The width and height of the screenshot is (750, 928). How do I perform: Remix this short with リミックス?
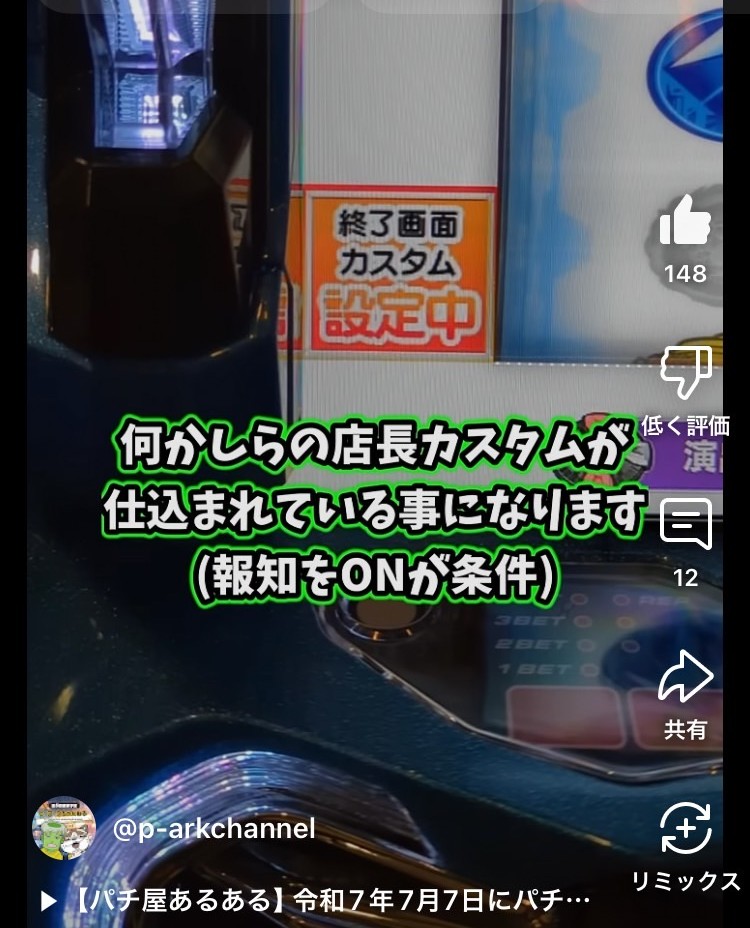pos(685,830)
